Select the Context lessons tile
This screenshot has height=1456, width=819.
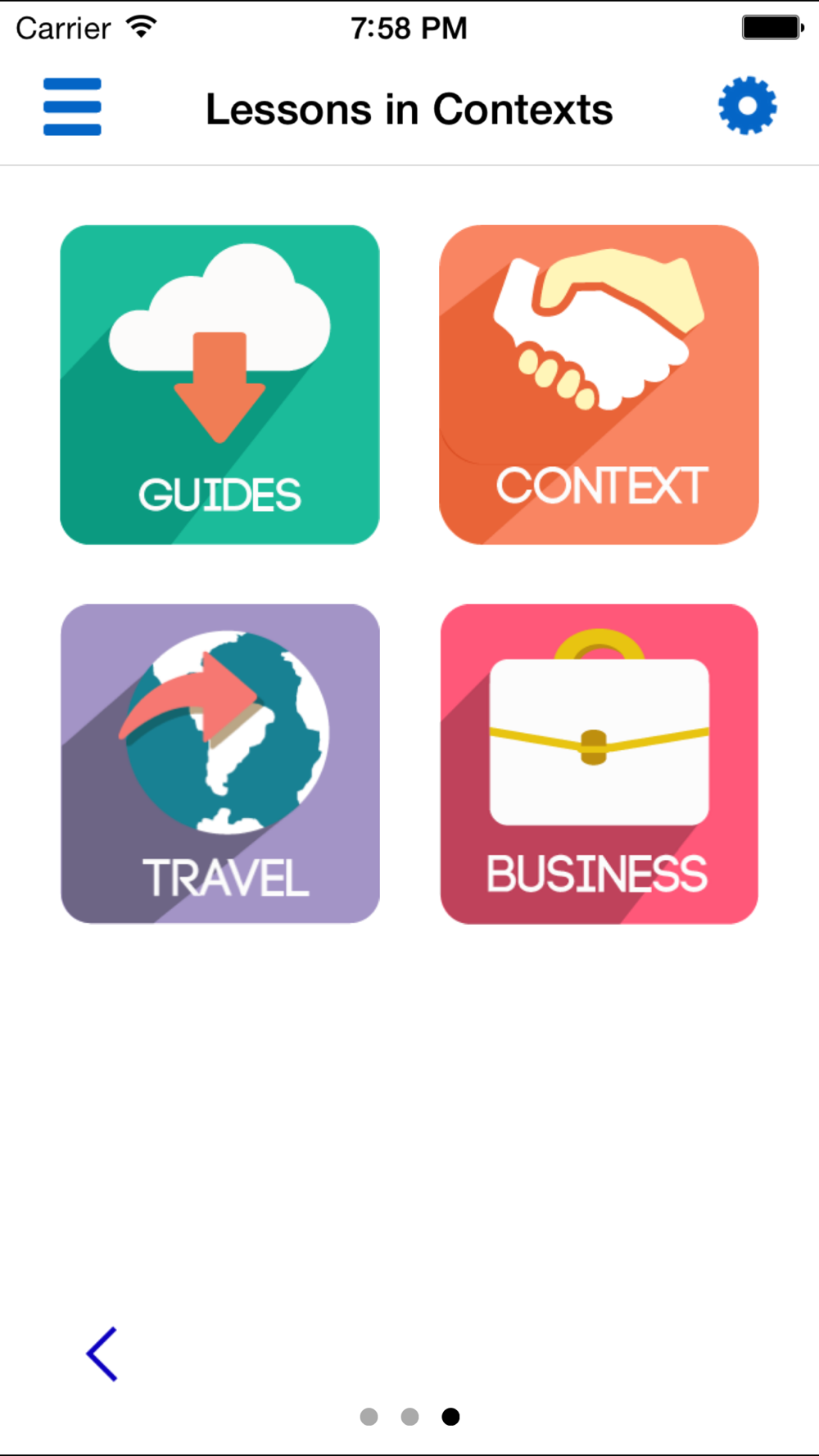click(x=599, y=385)
